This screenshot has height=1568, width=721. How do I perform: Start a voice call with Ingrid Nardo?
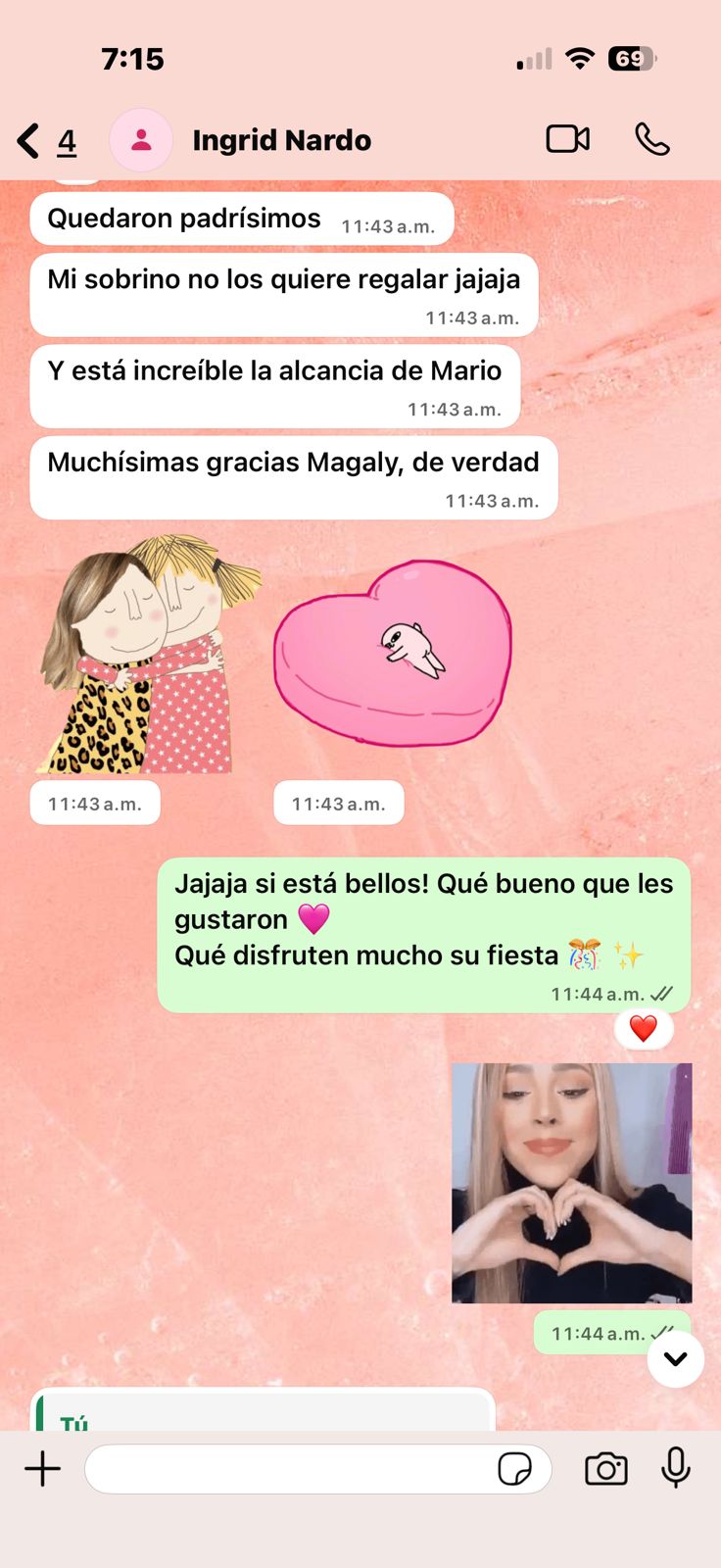652,139
